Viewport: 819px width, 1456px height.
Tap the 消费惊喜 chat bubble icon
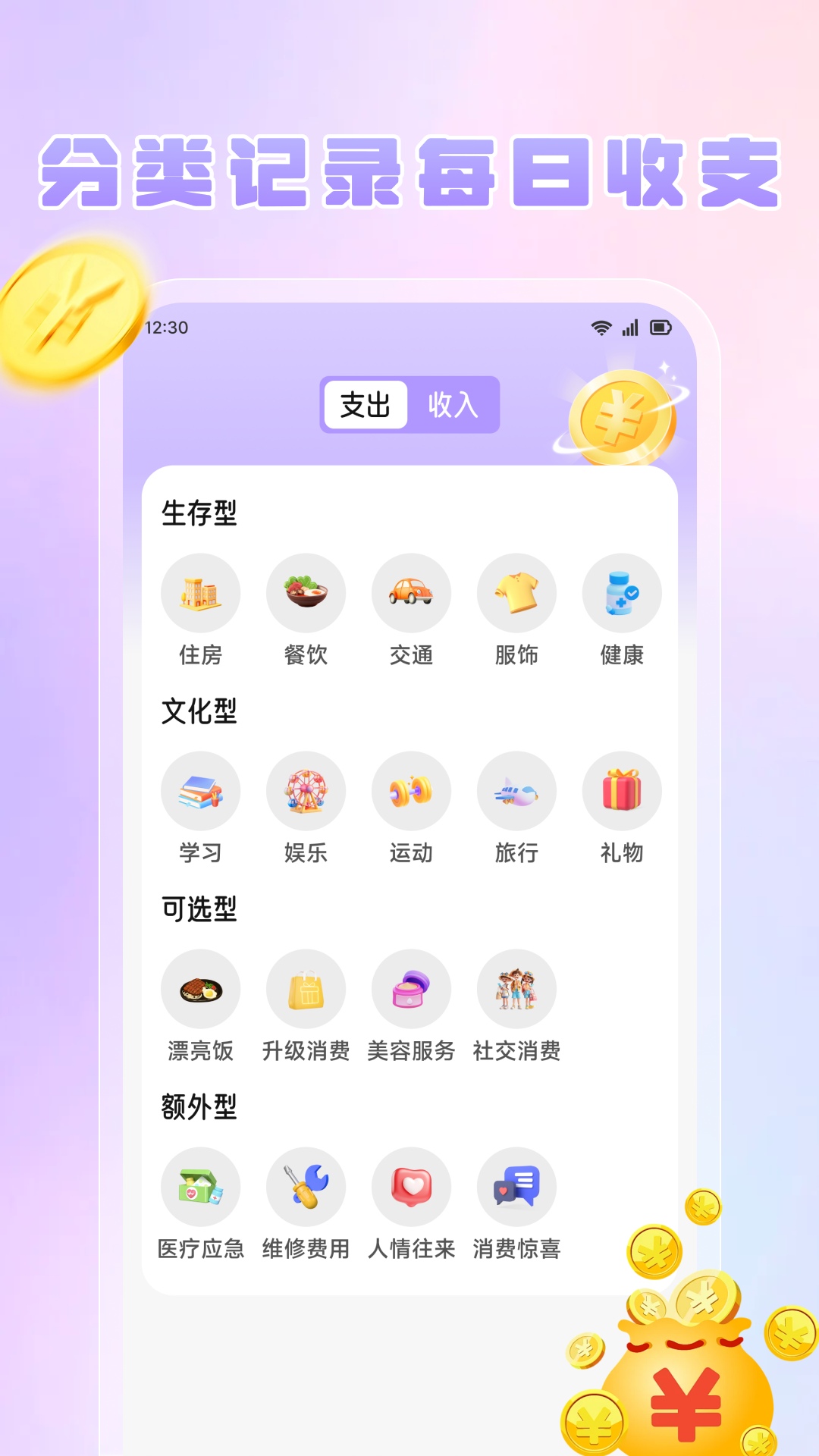tap(516, 1187)
